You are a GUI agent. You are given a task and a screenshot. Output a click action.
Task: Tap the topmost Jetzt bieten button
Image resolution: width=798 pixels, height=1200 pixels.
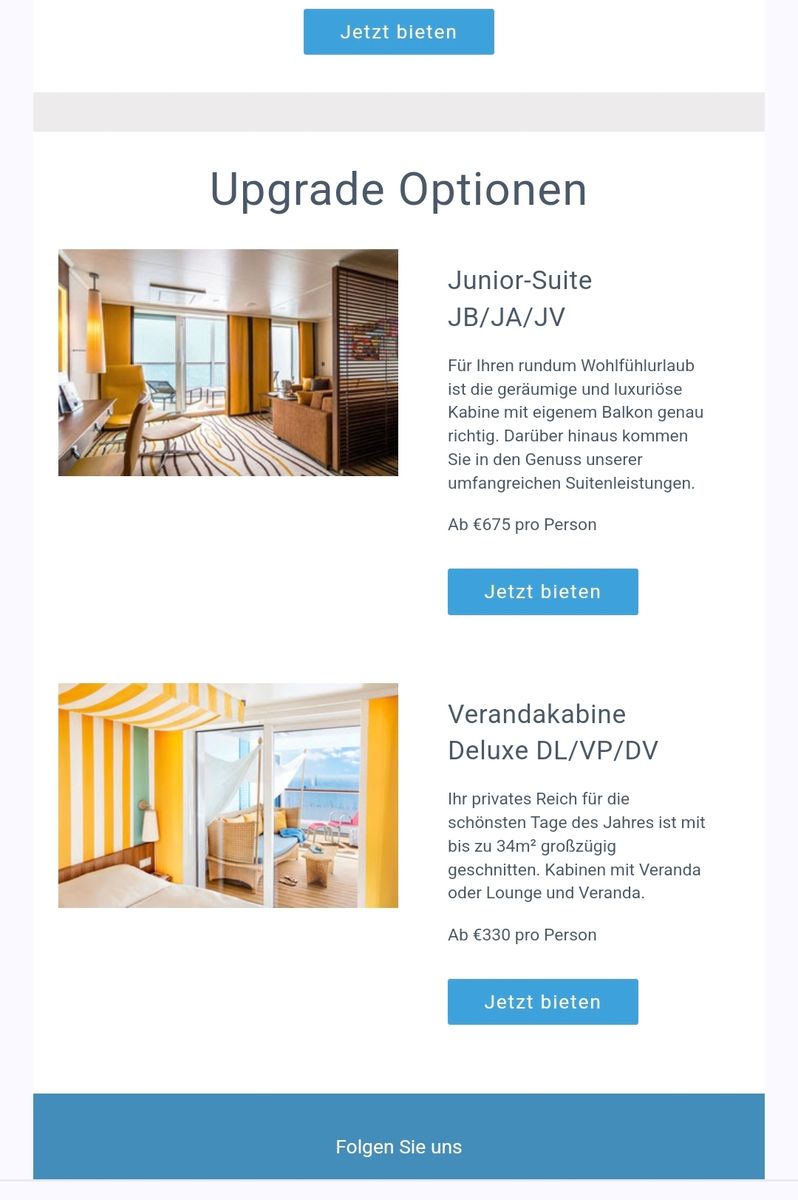pyautogui.click(x=398, y=32)
